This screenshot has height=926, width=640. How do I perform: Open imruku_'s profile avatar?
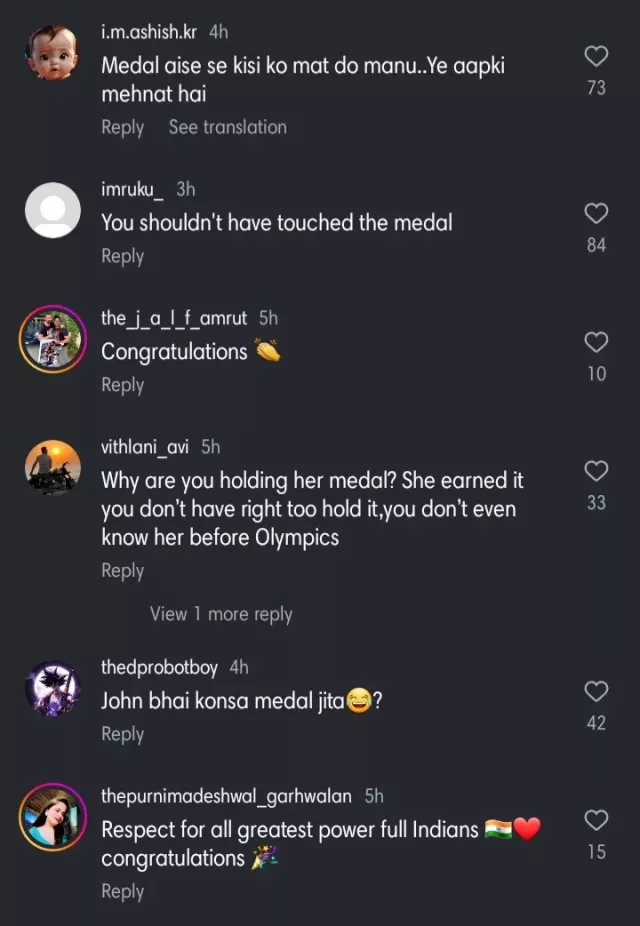pyautogui.click(x=53, y=210)
